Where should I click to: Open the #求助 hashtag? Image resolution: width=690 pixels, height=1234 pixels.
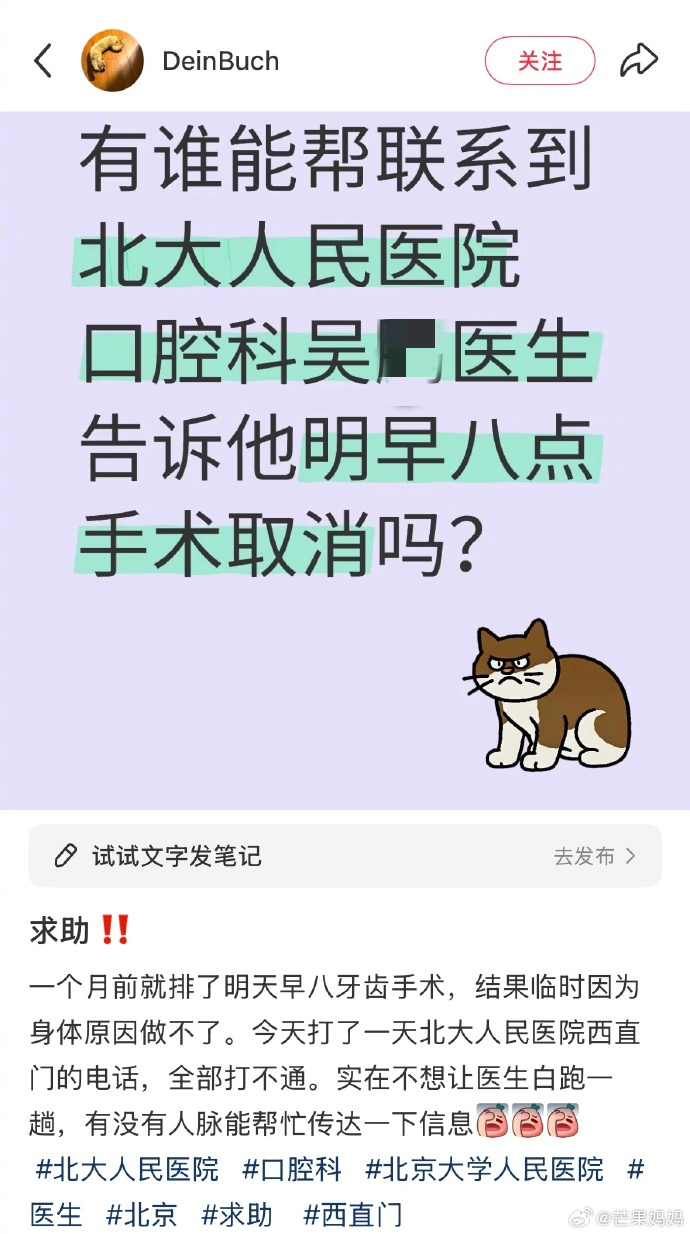click(237, 1215)
